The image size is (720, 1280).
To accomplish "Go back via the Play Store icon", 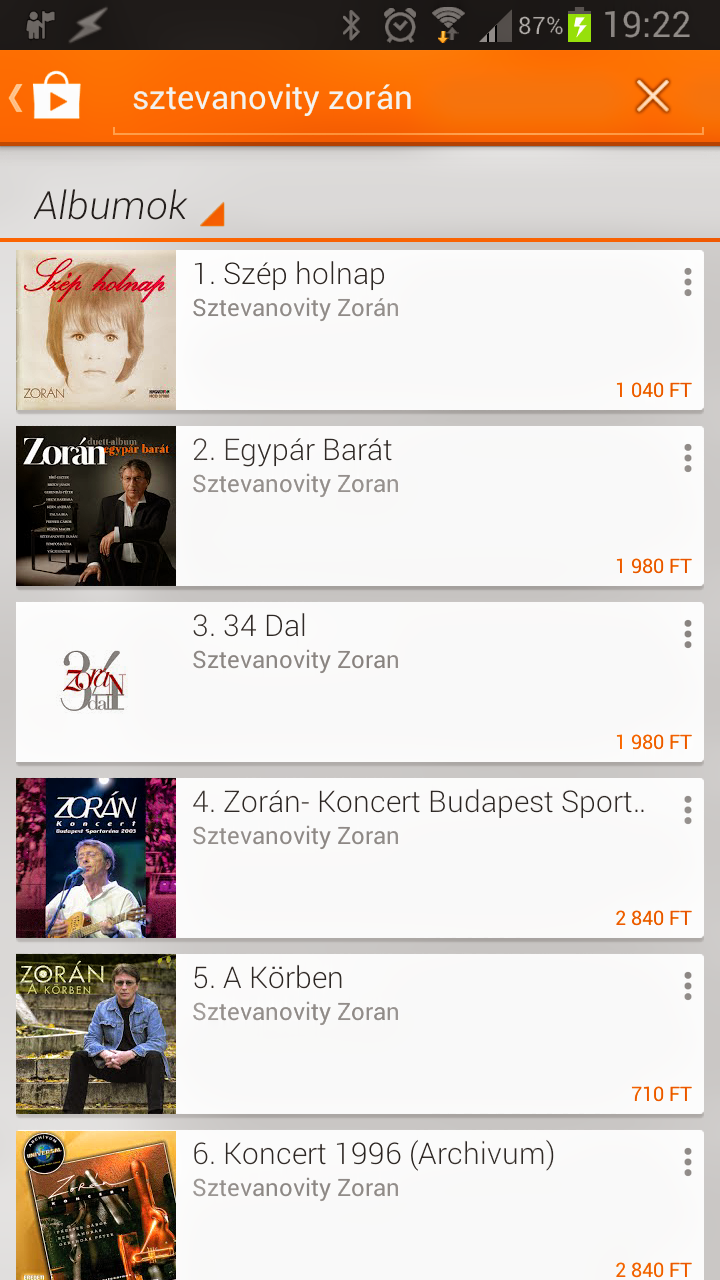I will pyautogui.click(x=46, y=97).
